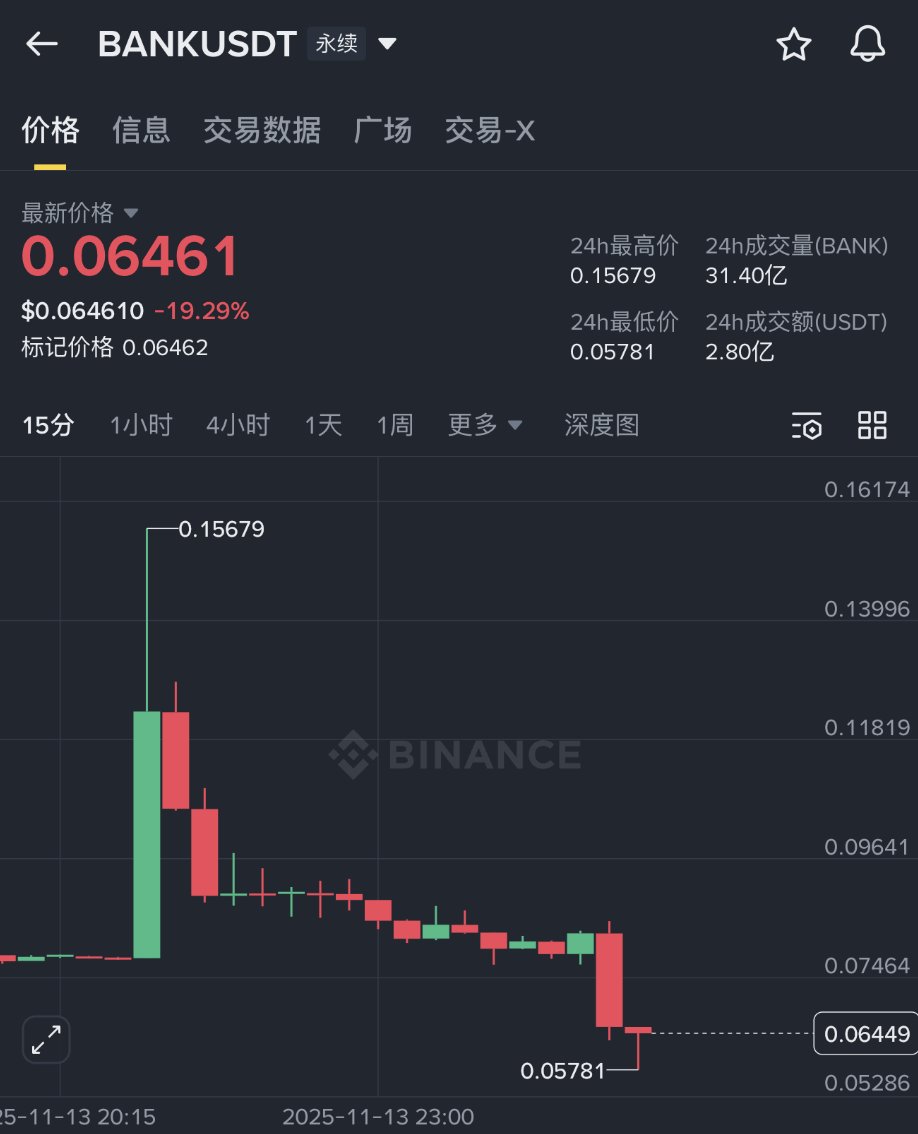918x1134 pixels.
Task: Open the chart layout grid icon
Action: (872, 425)
